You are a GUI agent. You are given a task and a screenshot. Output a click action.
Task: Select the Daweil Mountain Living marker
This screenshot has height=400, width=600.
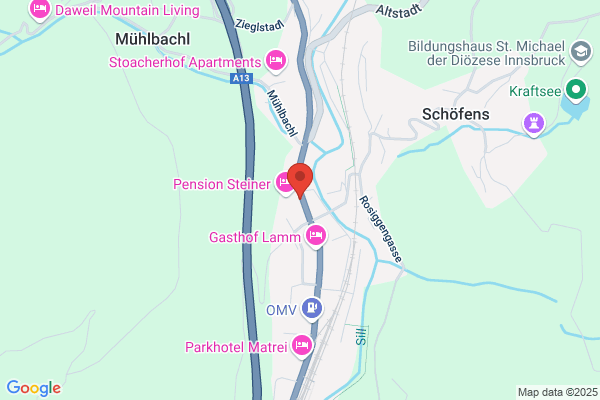pos(40,10)
